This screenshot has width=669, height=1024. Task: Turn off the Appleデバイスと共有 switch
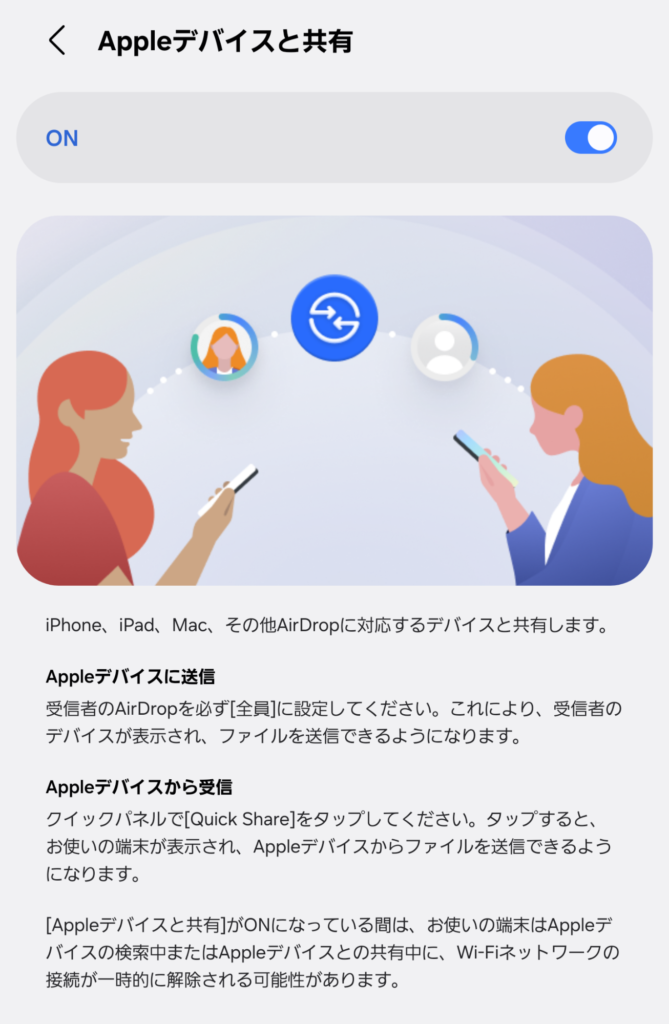[x=590, y=138]
